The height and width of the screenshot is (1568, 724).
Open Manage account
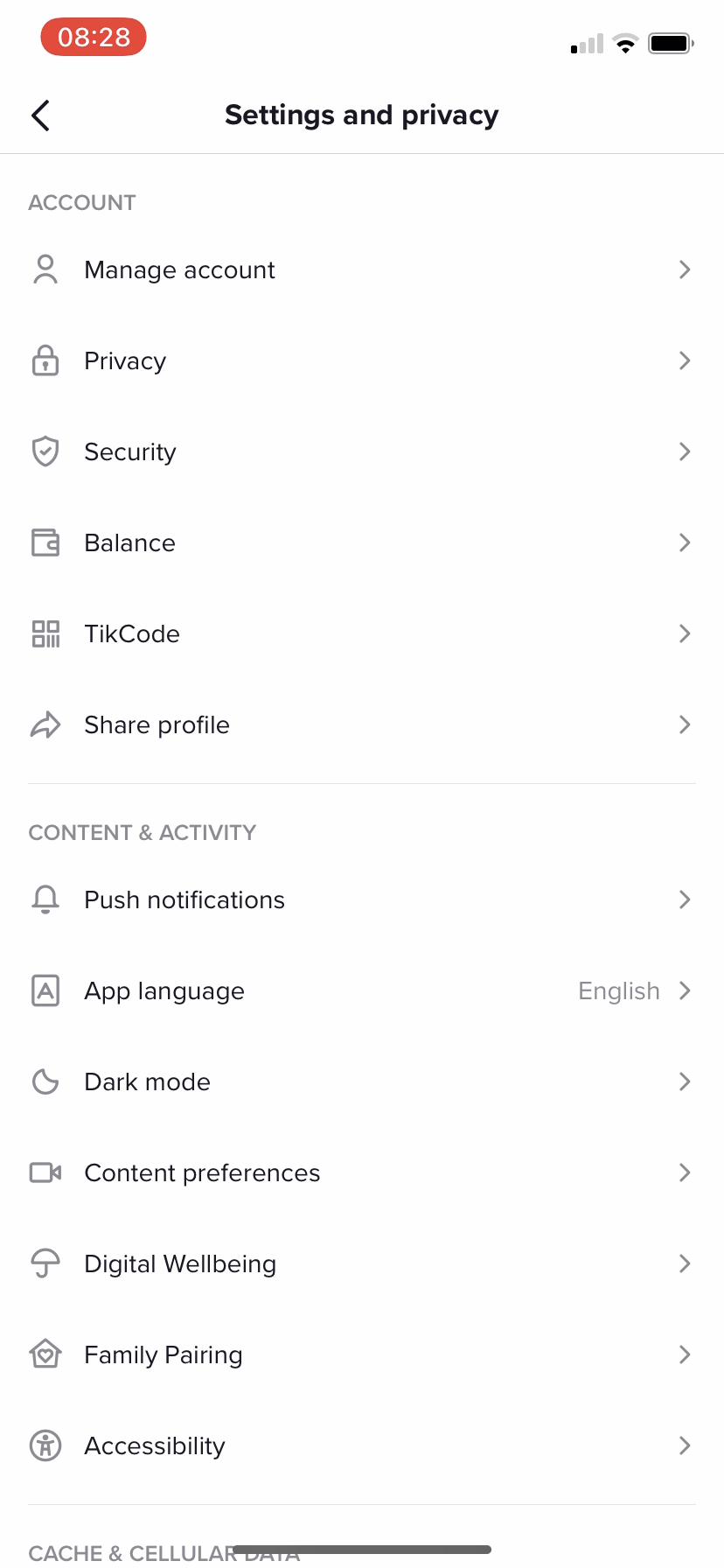click(362, 269)
